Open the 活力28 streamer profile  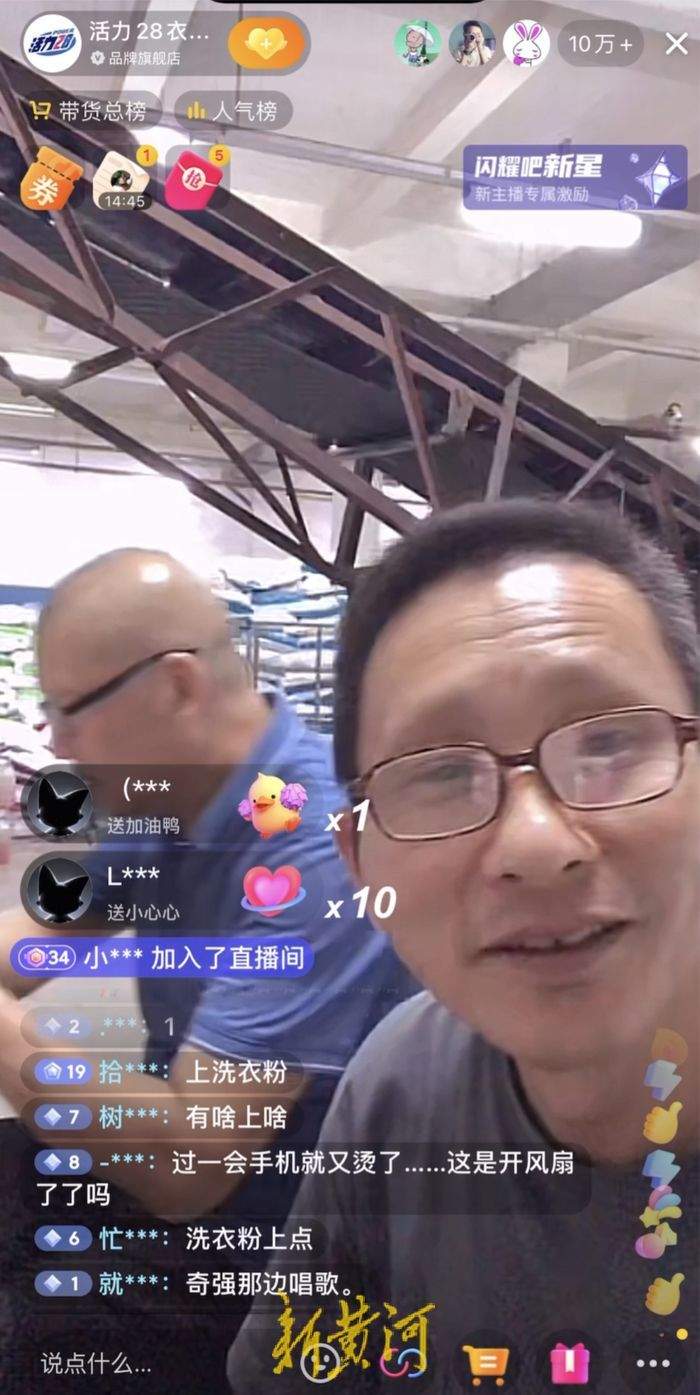click(52, 44)
